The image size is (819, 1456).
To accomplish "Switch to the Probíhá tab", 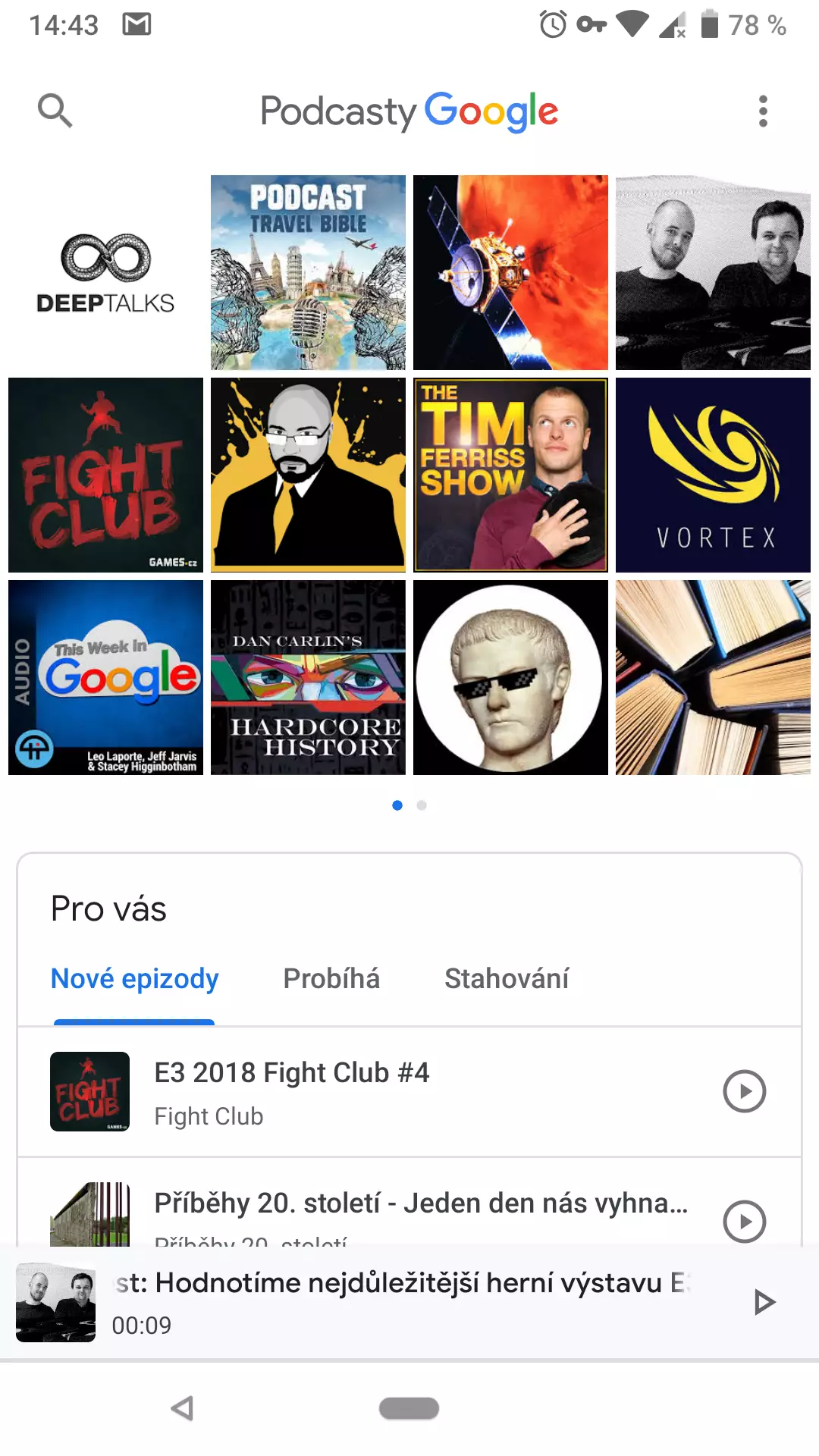I will [x=331, y=979].
